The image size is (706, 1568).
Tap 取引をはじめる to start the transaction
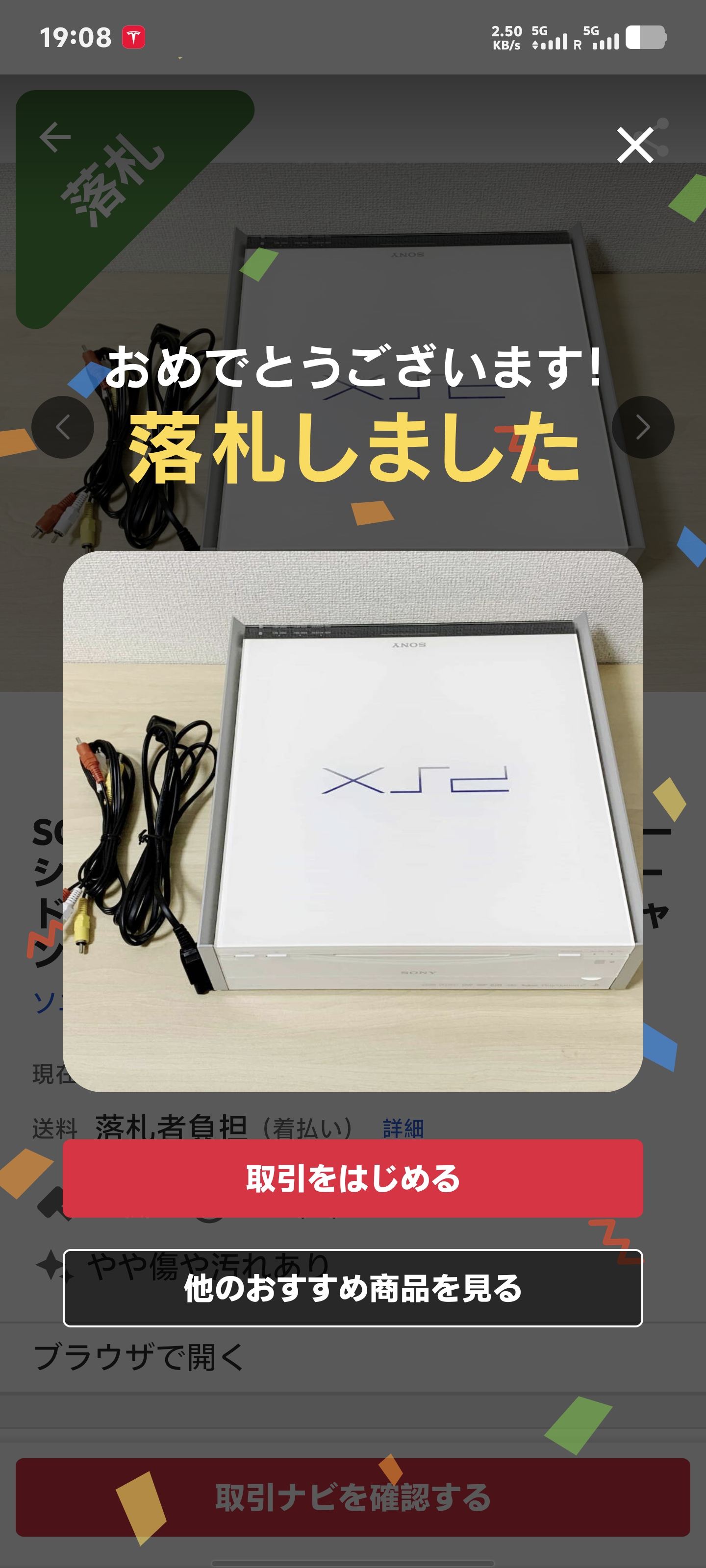(x=353, y=1178)
